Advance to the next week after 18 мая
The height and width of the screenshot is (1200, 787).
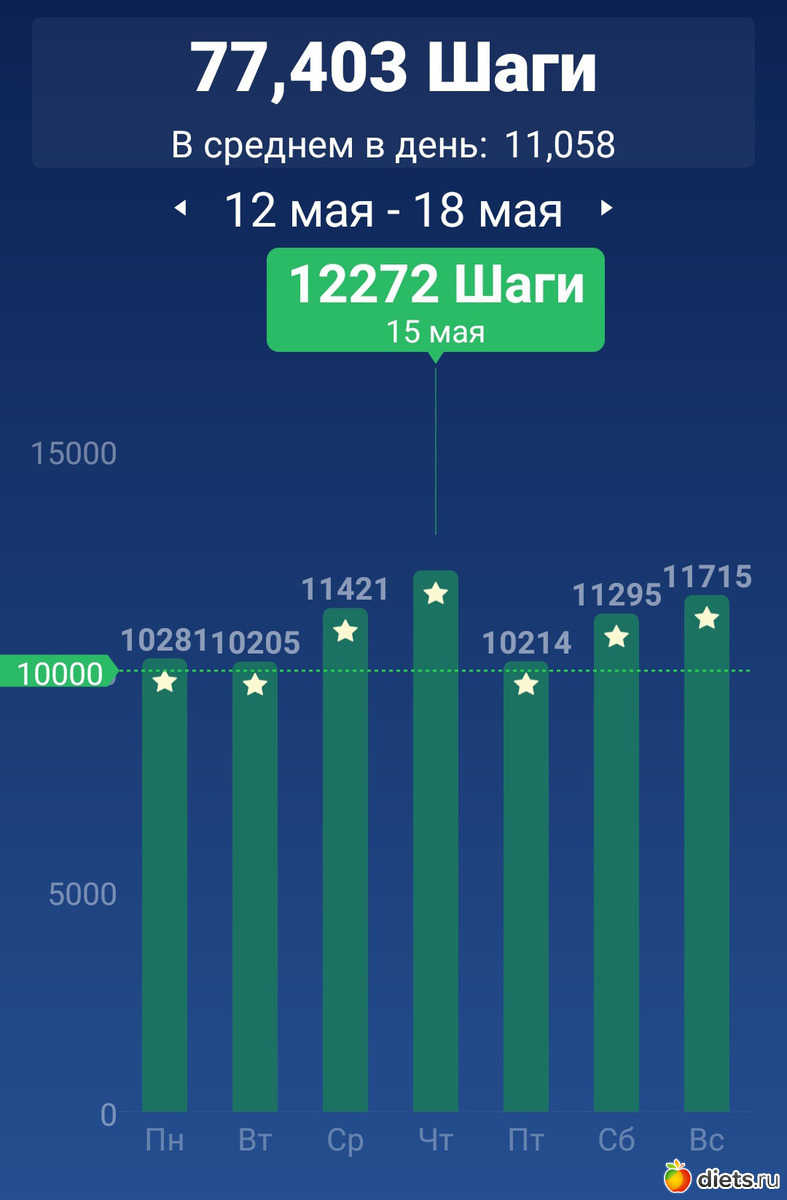[x=605, y=209]
